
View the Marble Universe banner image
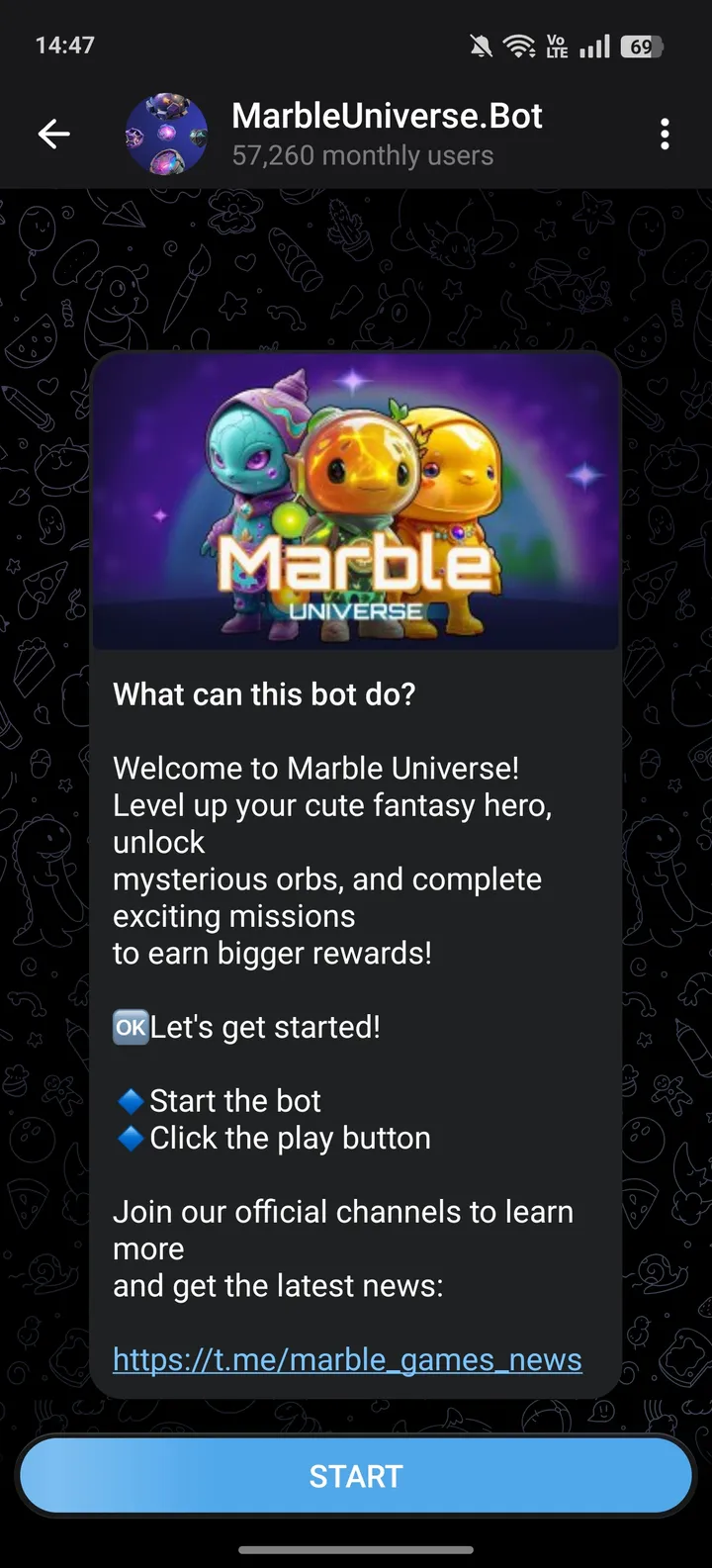354,500
